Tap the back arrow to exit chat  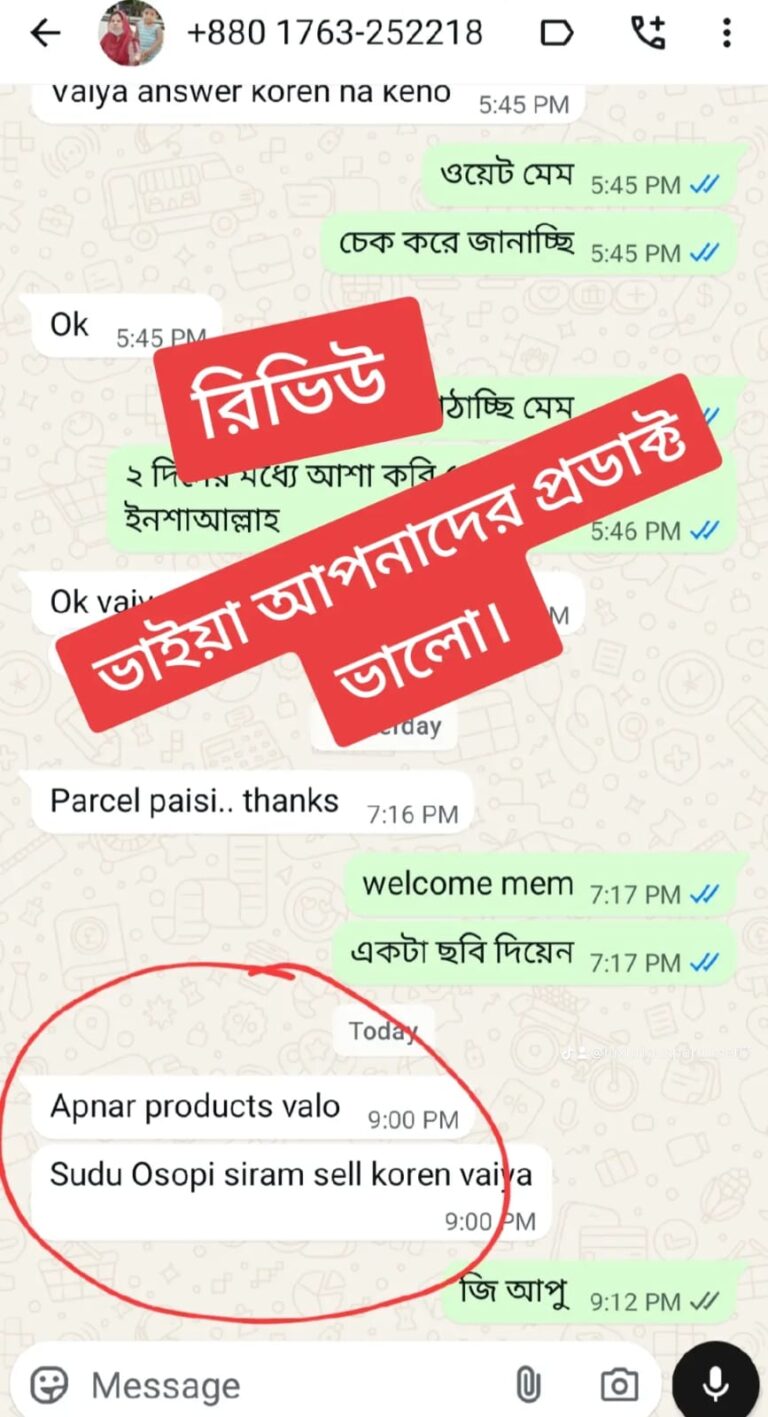click(x=44, y=32)
